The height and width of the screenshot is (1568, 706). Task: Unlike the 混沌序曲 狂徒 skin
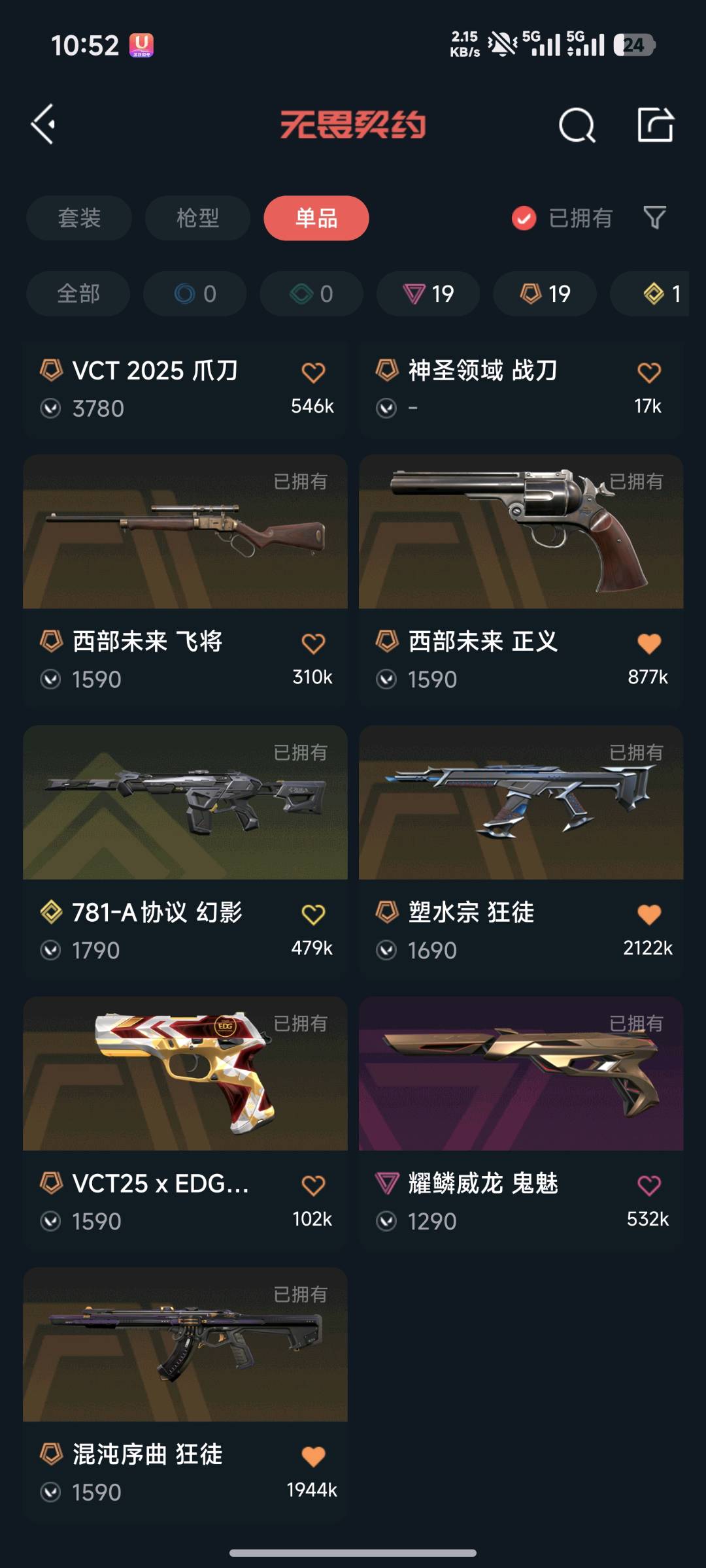[313, 1456]
